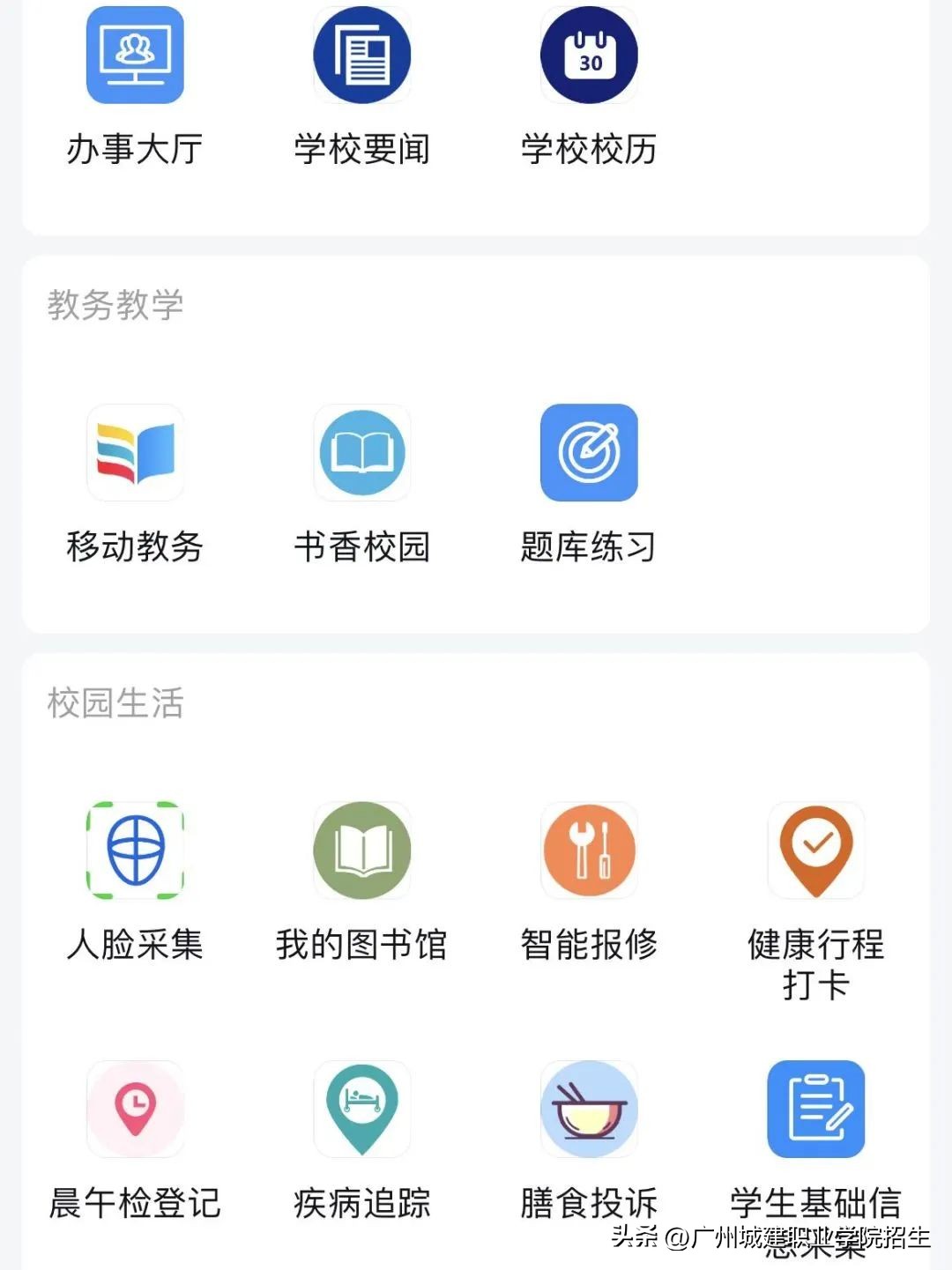Open the 健康行程打卡 health check-in icon
Image resolution: width=952 pixels, height=1270 pixels.
coord(815,849)
